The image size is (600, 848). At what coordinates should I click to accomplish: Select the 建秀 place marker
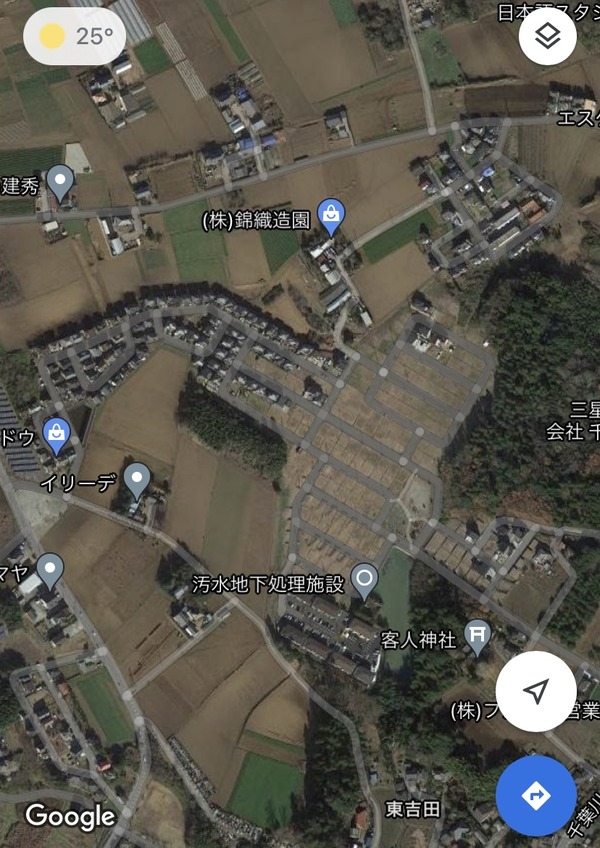62,182
